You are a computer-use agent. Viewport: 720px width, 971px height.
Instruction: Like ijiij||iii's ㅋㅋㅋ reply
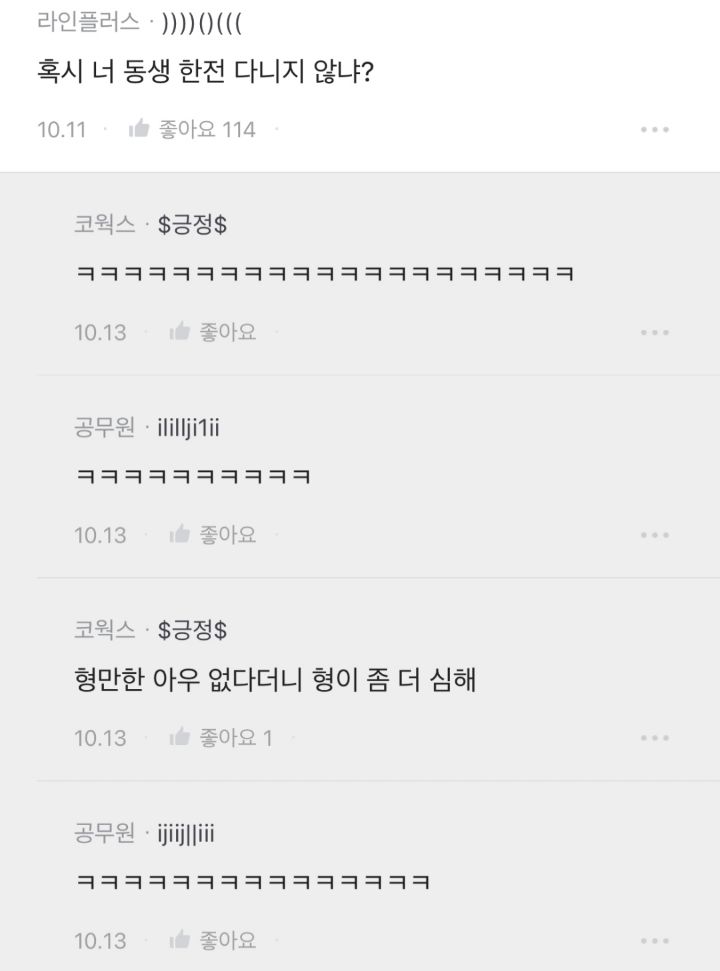click(x=212, y=940)
